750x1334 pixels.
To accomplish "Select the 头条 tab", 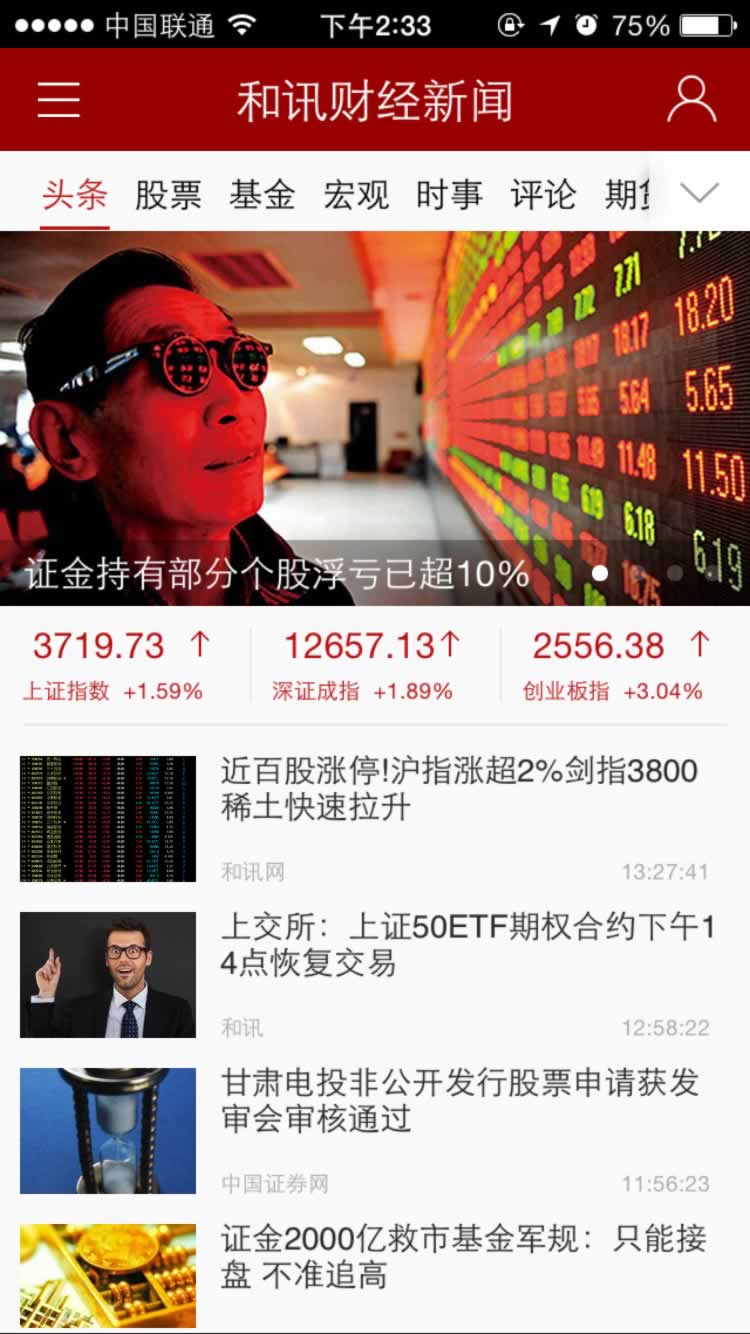I will [x=75, y=194].
